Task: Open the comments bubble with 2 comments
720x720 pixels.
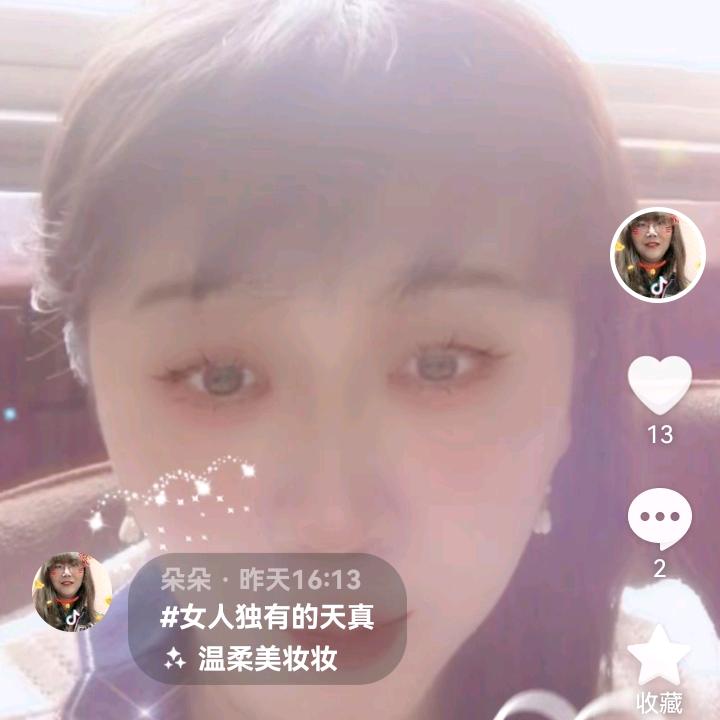Action: (x=659, y=521)
